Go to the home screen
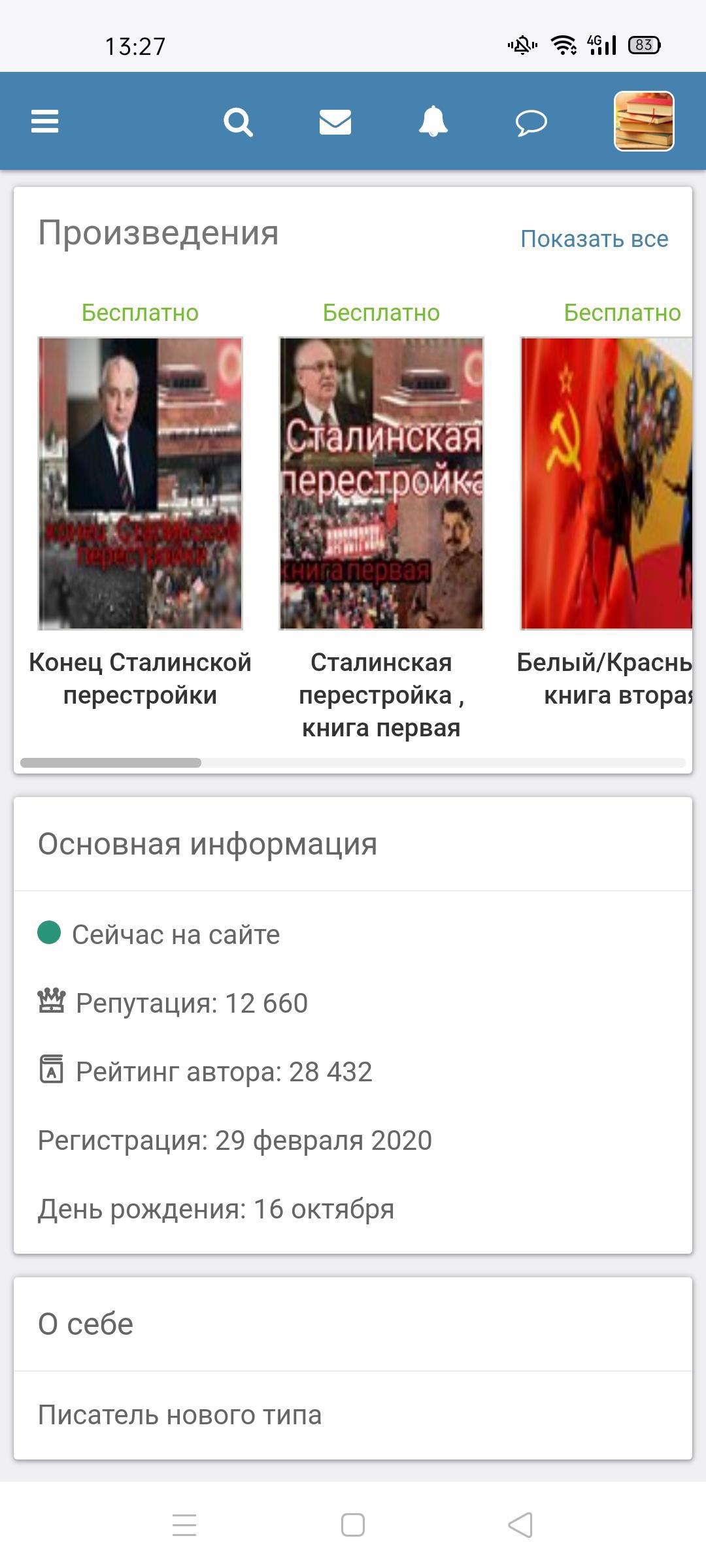Image resolution: width=706 pixels, height=1568 pixels. pyautogui.click(x=353, y=1526)
